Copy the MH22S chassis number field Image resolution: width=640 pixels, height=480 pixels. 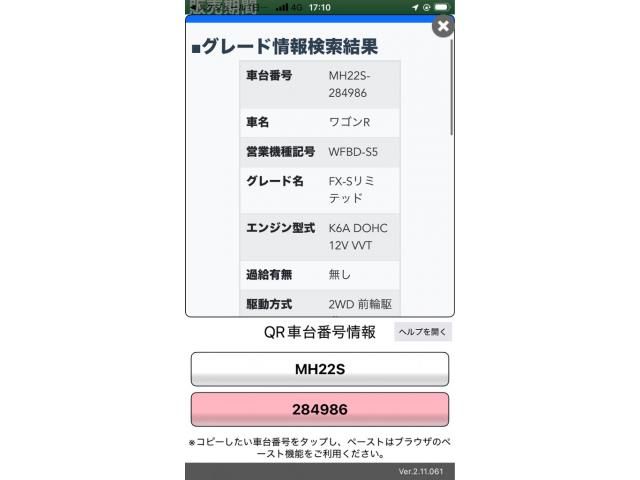pyautogui.click(x=319, y=369)
